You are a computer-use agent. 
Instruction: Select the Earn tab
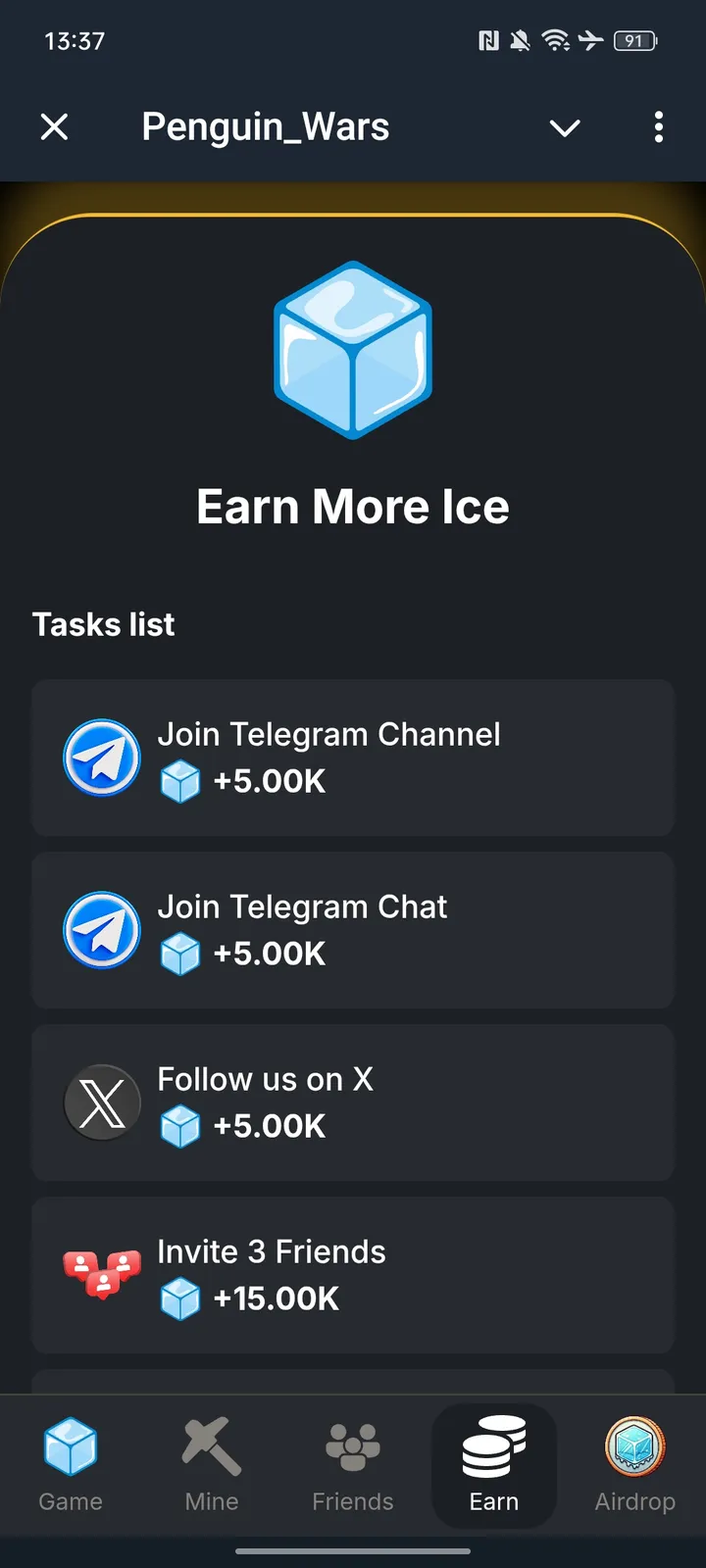point(494,1465)
